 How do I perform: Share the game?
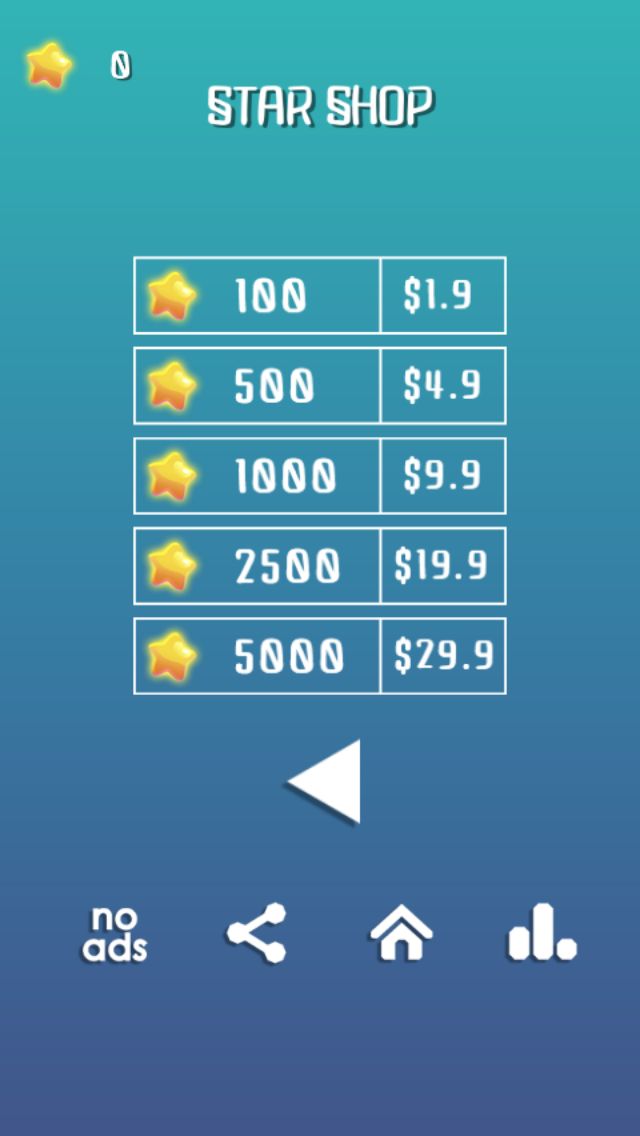pyautogui.click(x=257, y=934)
